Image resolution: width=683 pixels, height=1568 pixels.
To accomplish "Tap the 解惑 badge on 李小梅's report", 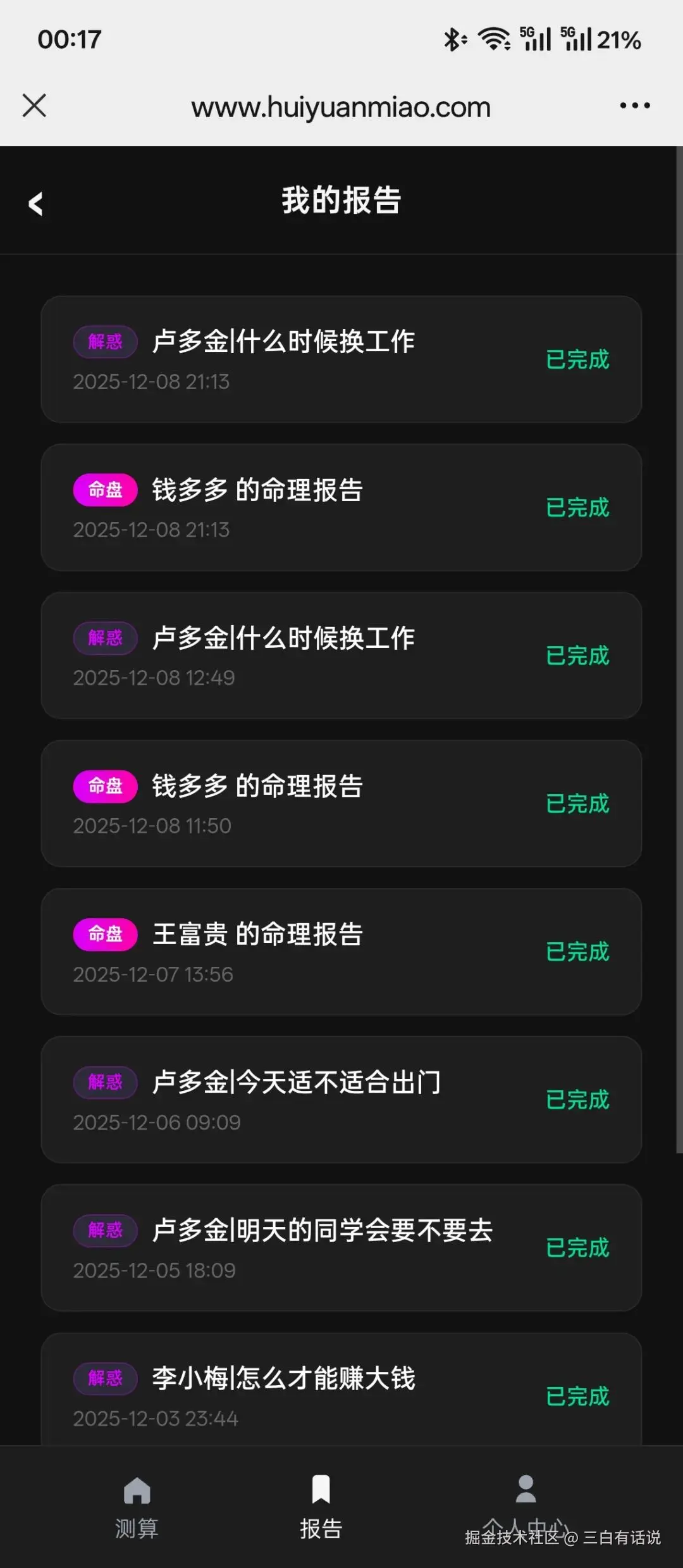I will tap(105, 1378).
